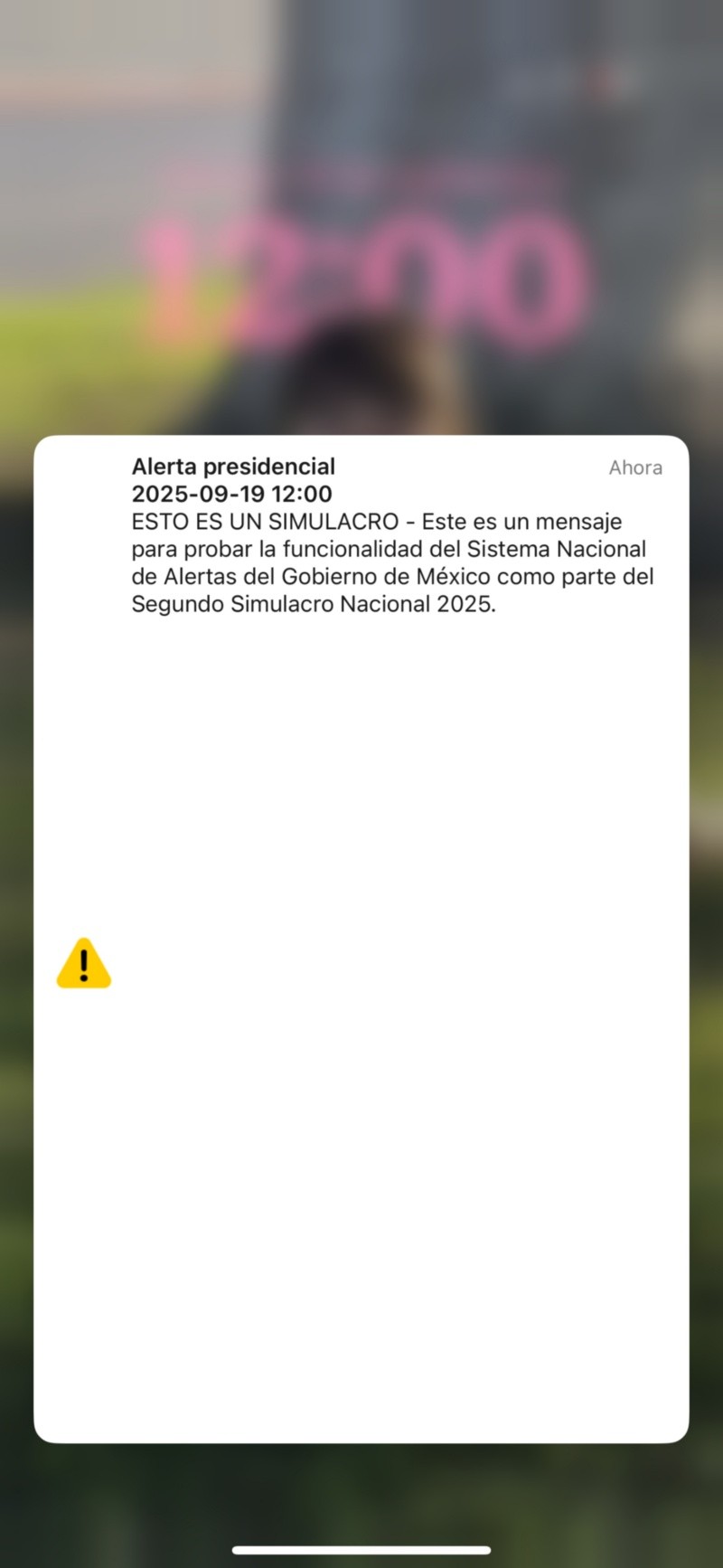This screenshot has height=1568, width=723.
Task: Select the alert notification card
Action: click(361, 940)
